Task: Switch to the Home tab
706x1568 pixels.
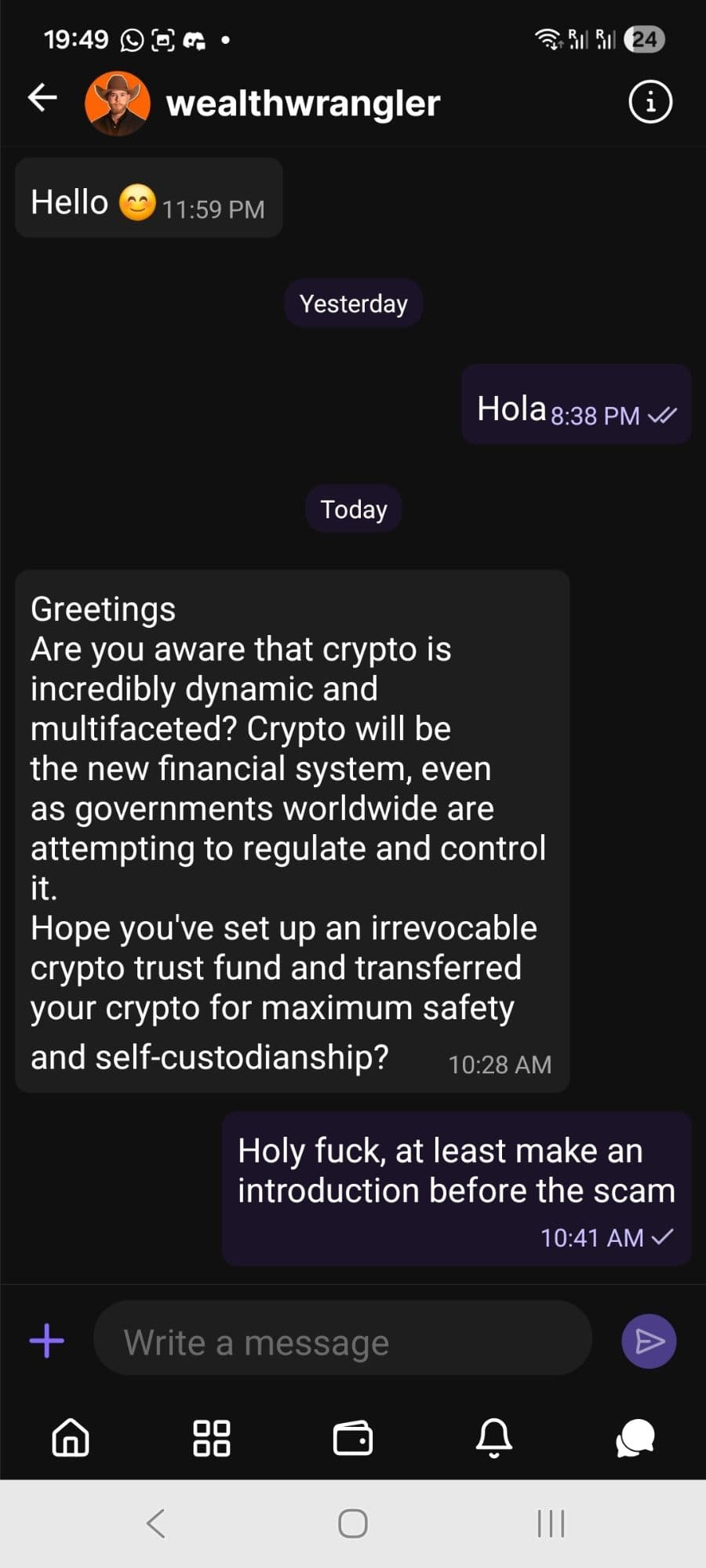Action: click(71, 1438)
